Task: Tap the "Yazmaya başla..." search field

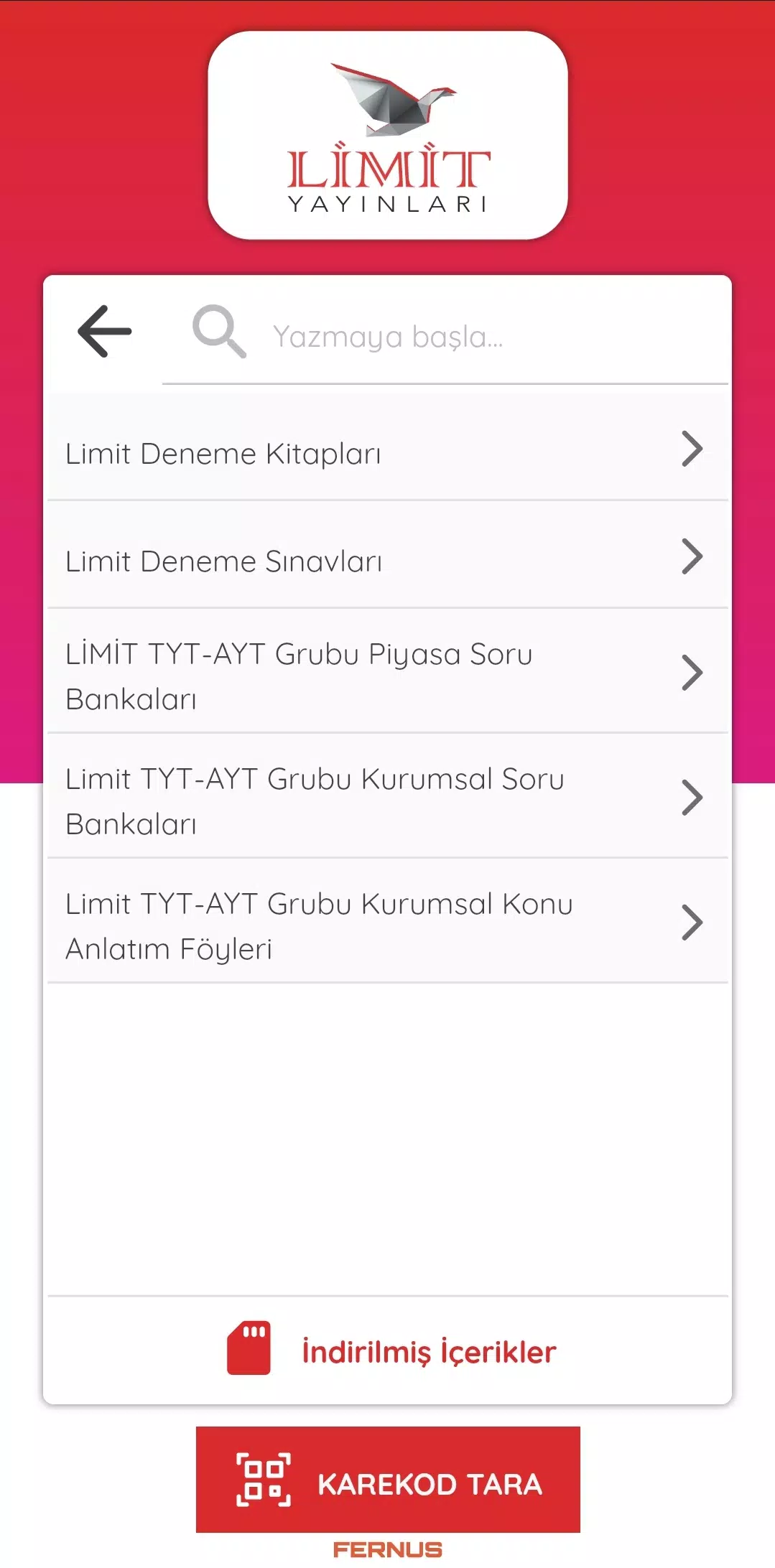Action: (x=445, y=335)
